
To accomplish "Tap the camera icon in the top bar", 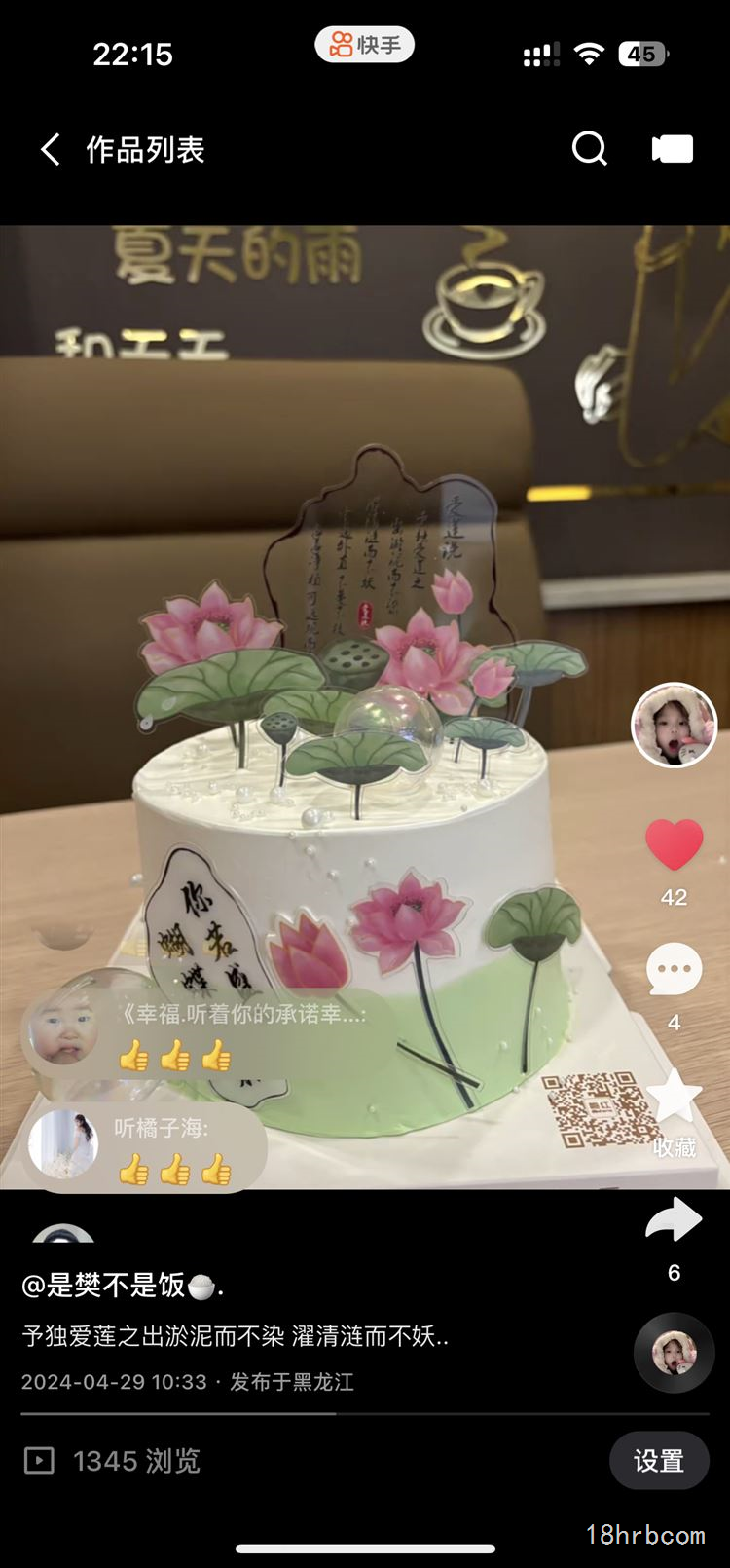I will (673, 149).
